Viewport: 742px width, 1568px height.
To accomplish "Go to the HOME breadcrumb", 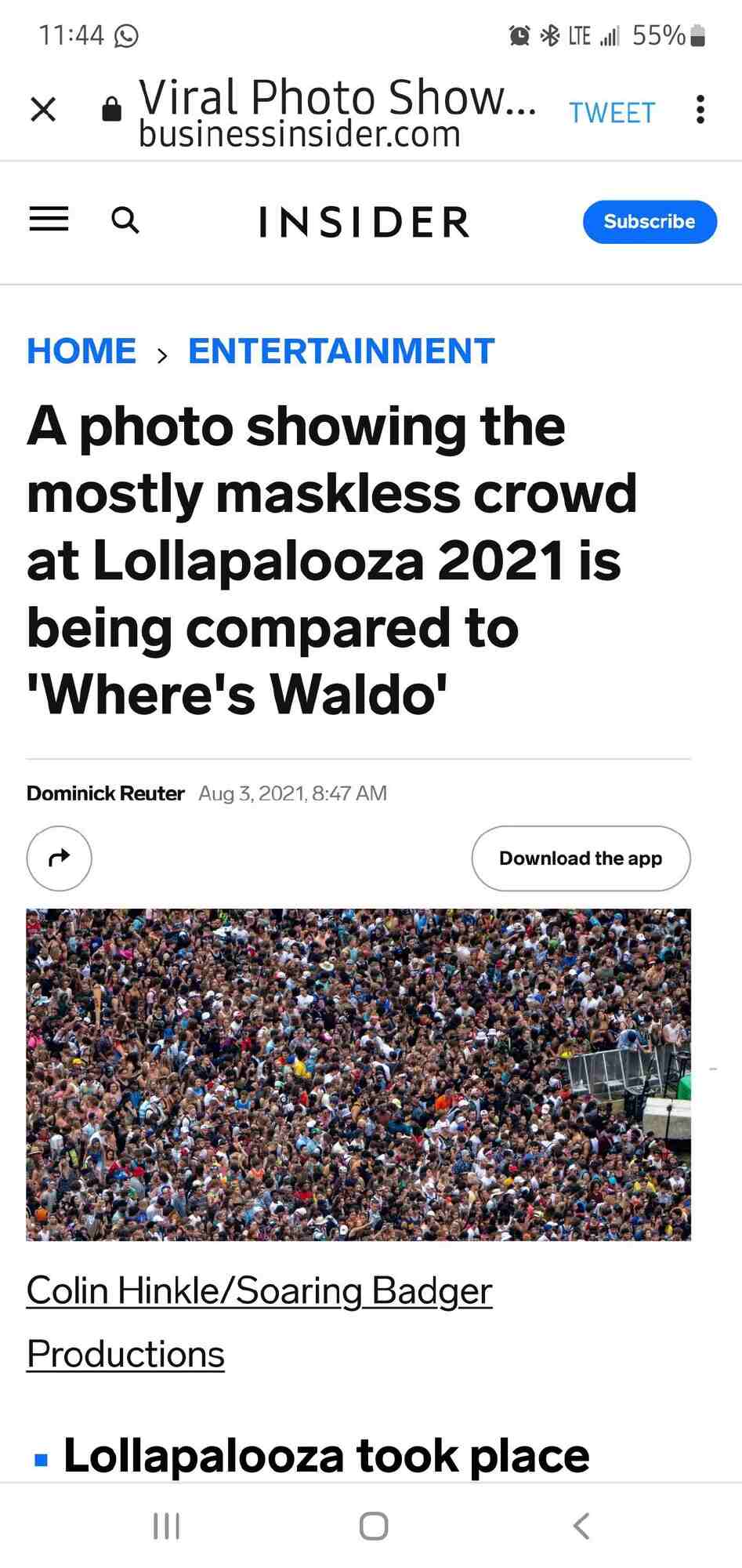I will click(x=81, y=350).
